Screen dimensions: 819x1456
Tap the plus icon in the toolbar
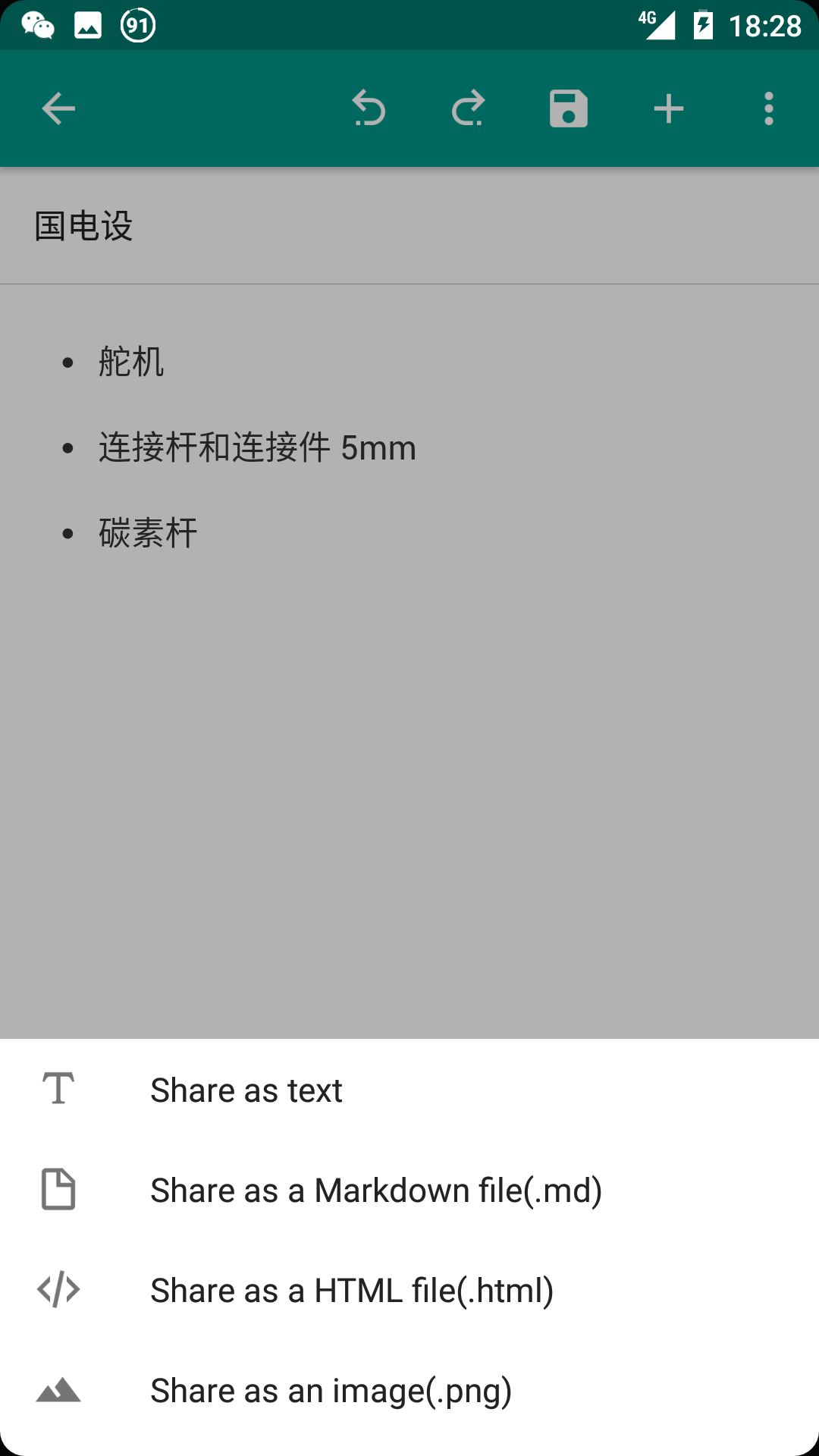coord(669,109)
